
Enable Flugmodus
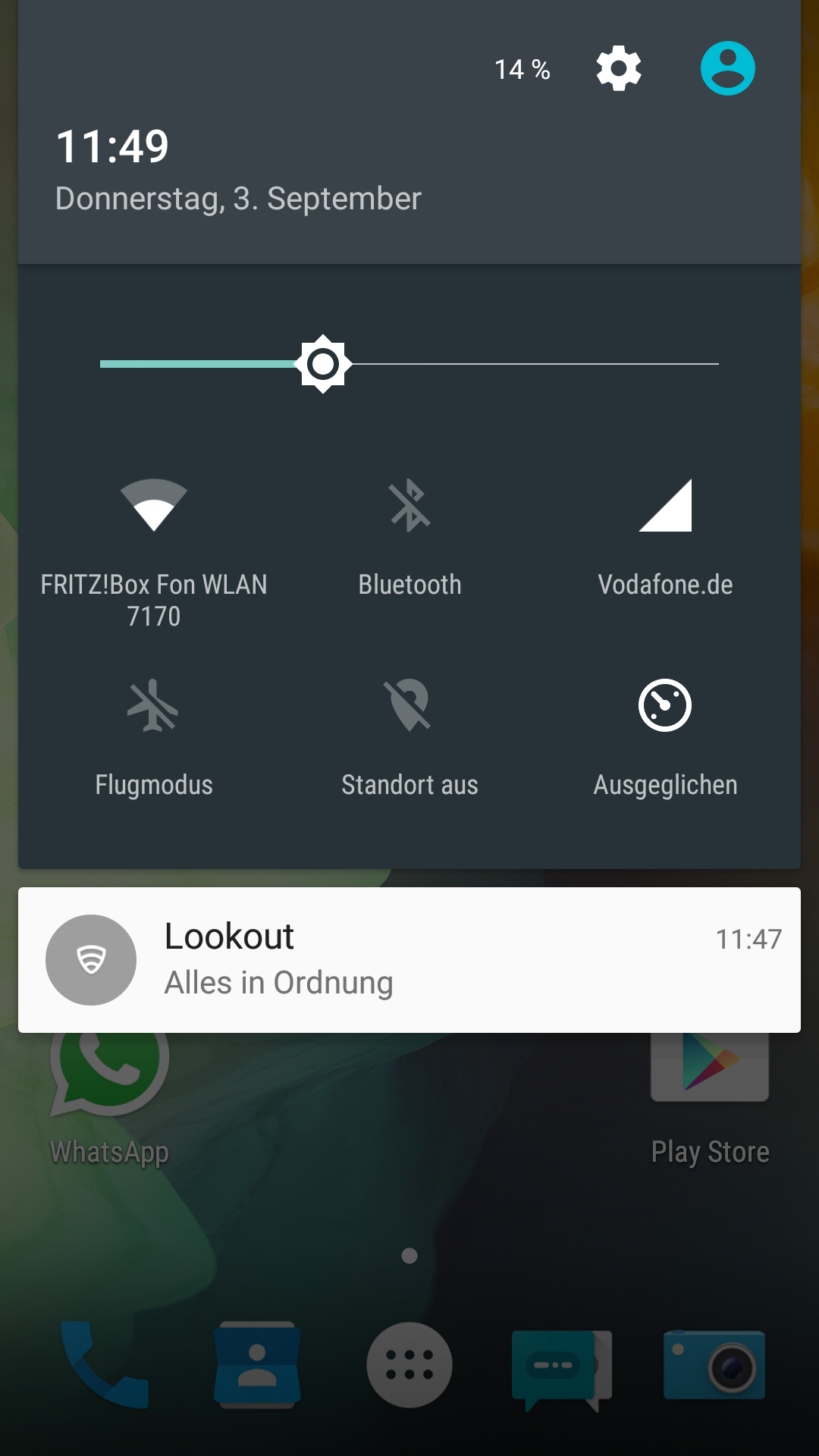154,737
